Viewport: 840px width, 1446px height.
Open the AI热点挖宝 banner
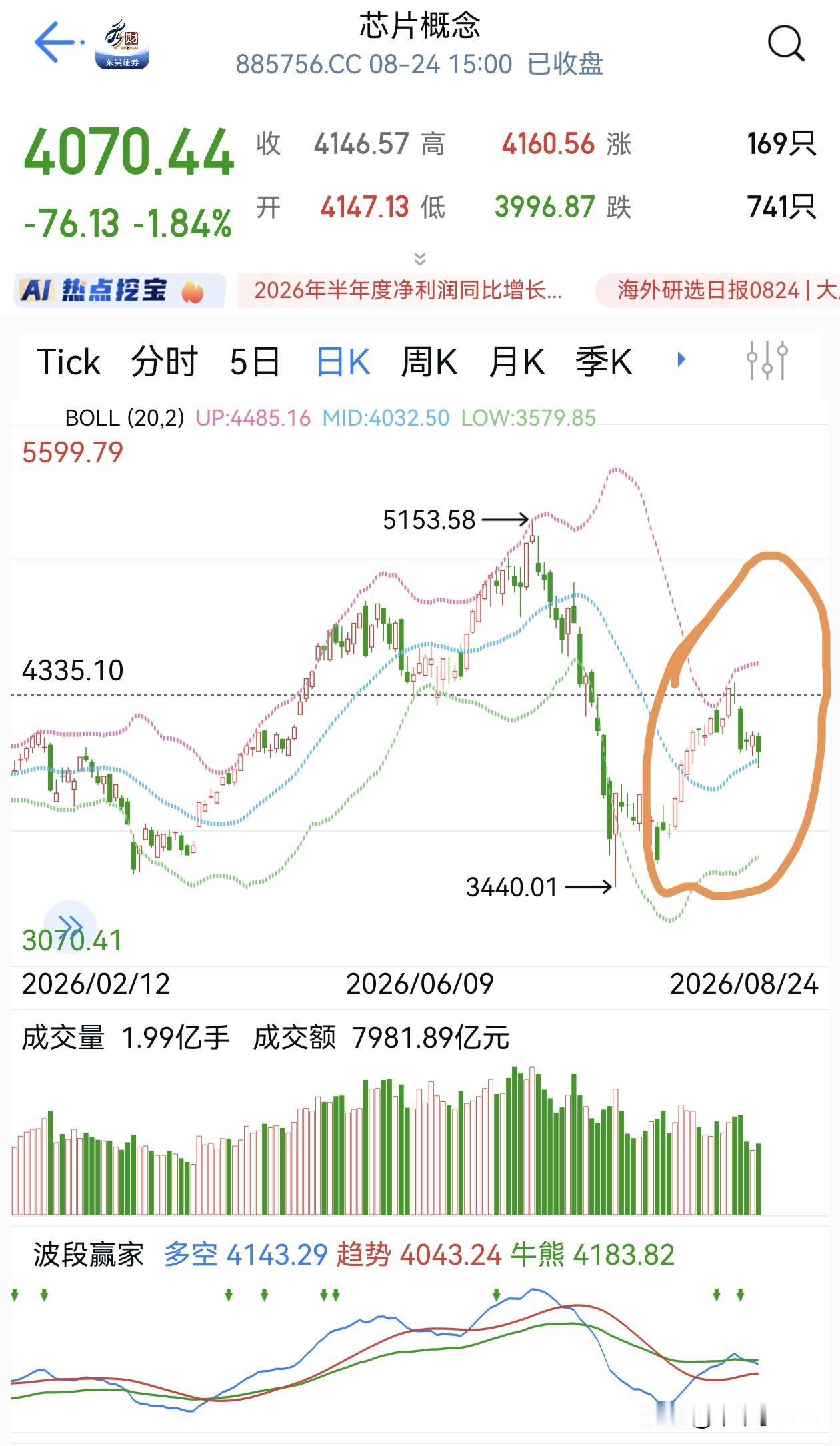pos(119,291)
